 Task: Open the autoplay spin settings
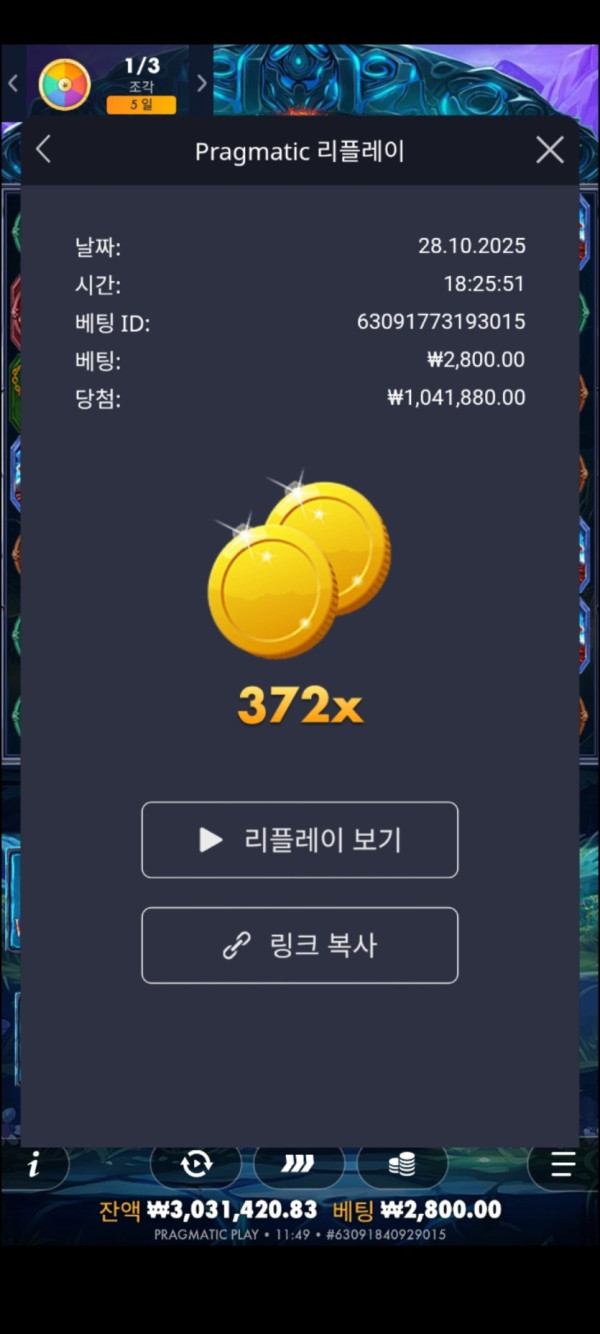196,1164
